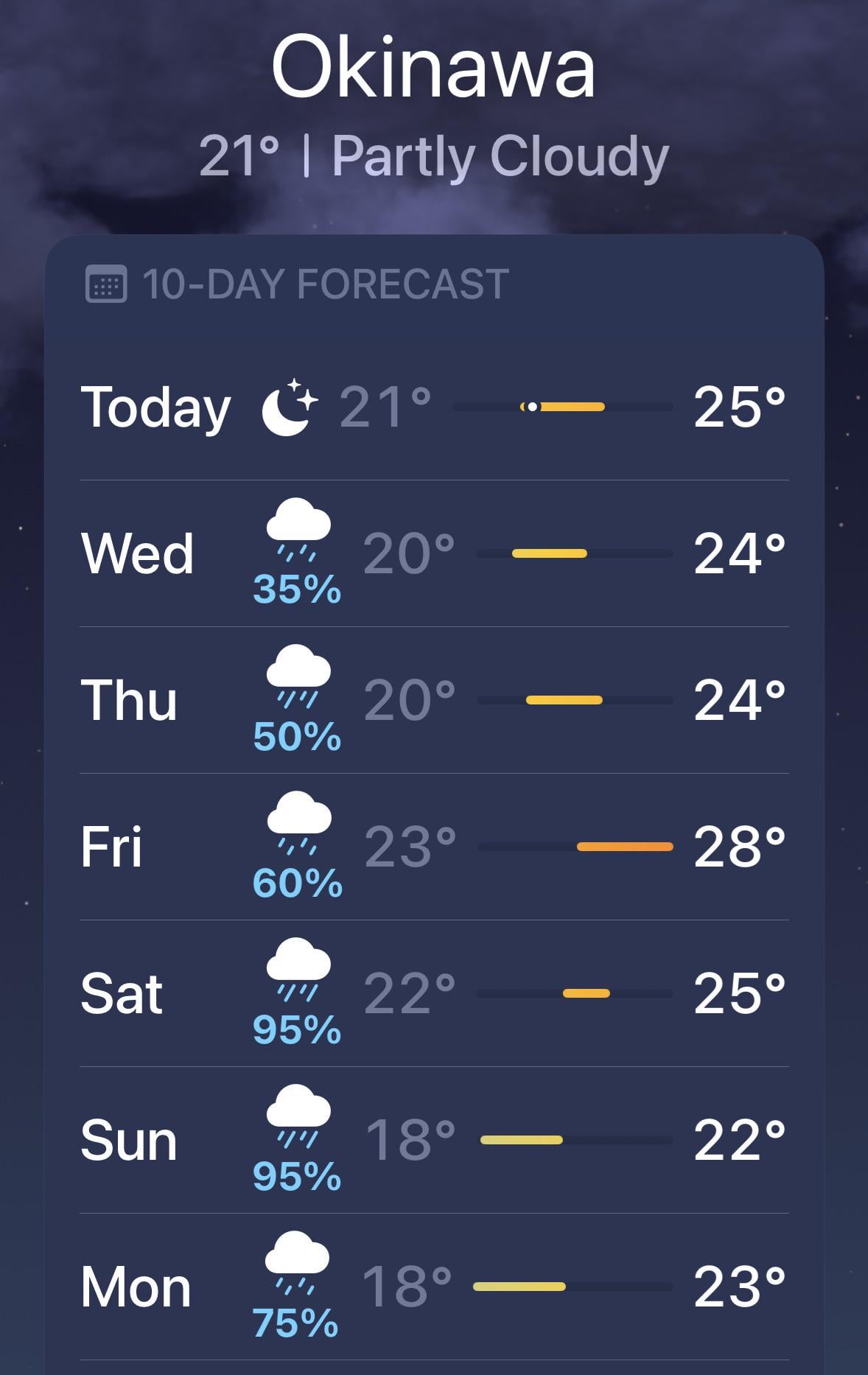The height and width of the screenshot is (1375, 868).
Task: Open Wednesday's forecast row
Action: [433, 553]
